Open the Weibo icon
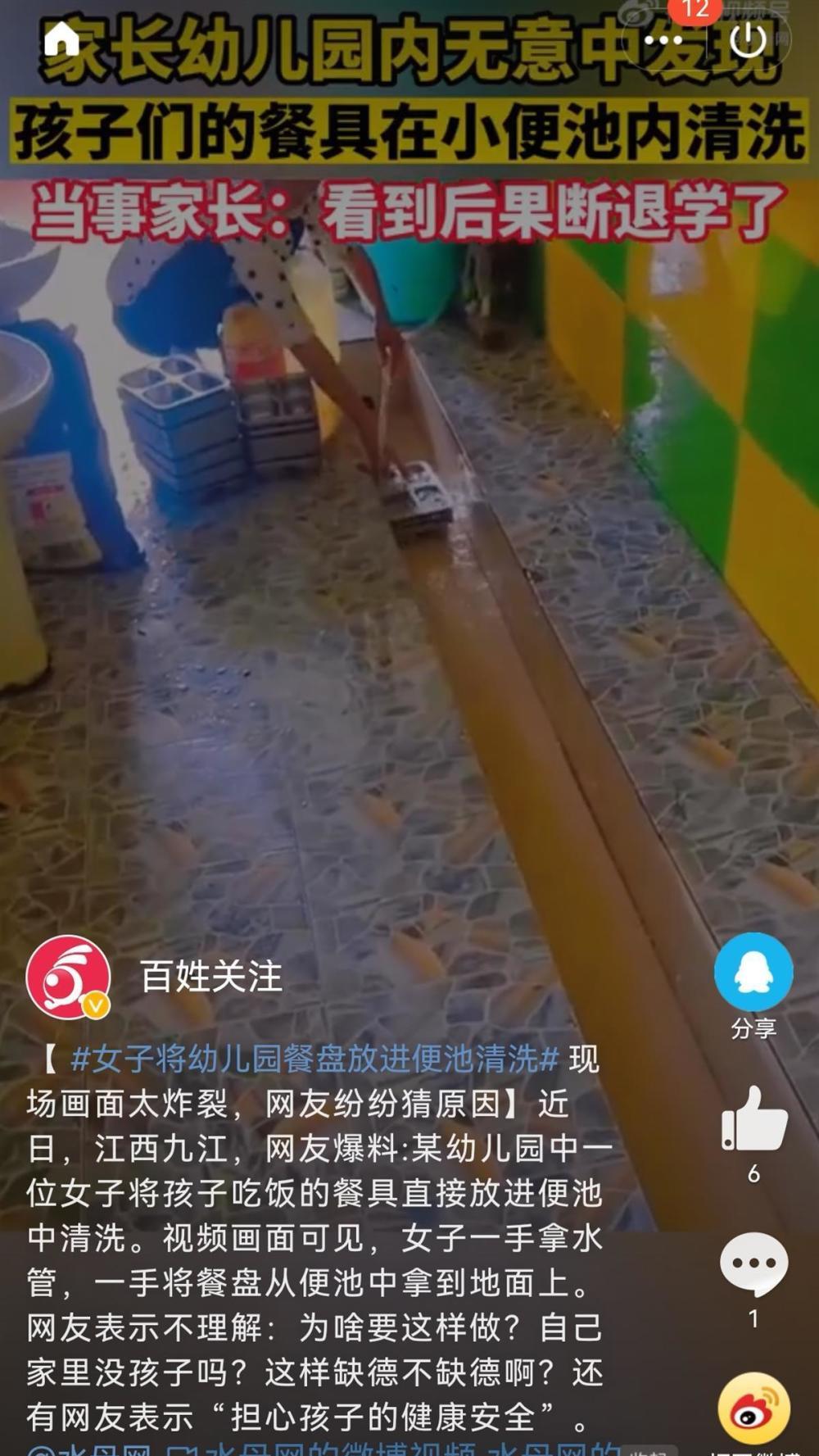The height and width of the screenshot is (1456, 819). point(753,1408)
